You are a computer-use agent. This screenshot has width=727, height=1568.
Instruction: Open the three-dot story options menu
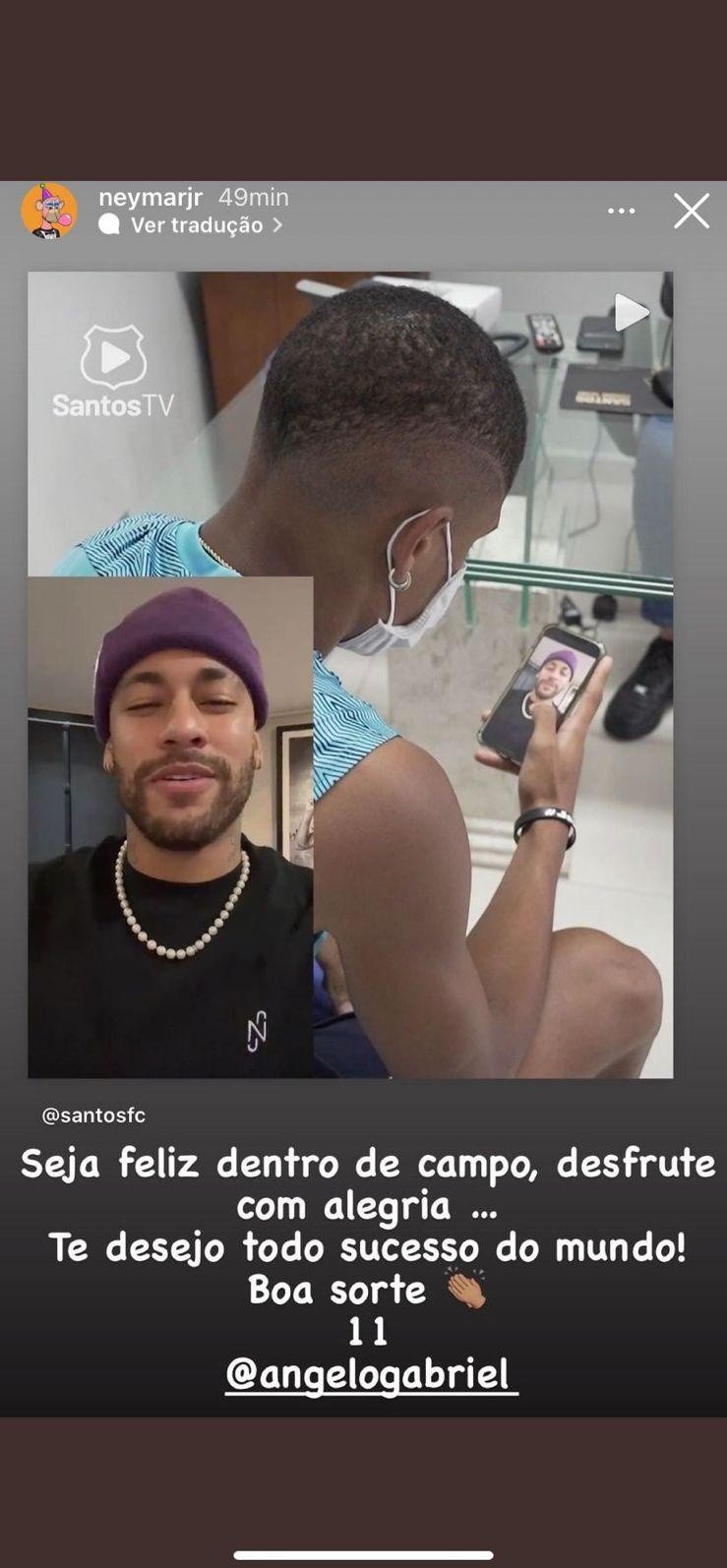(621, 211)
